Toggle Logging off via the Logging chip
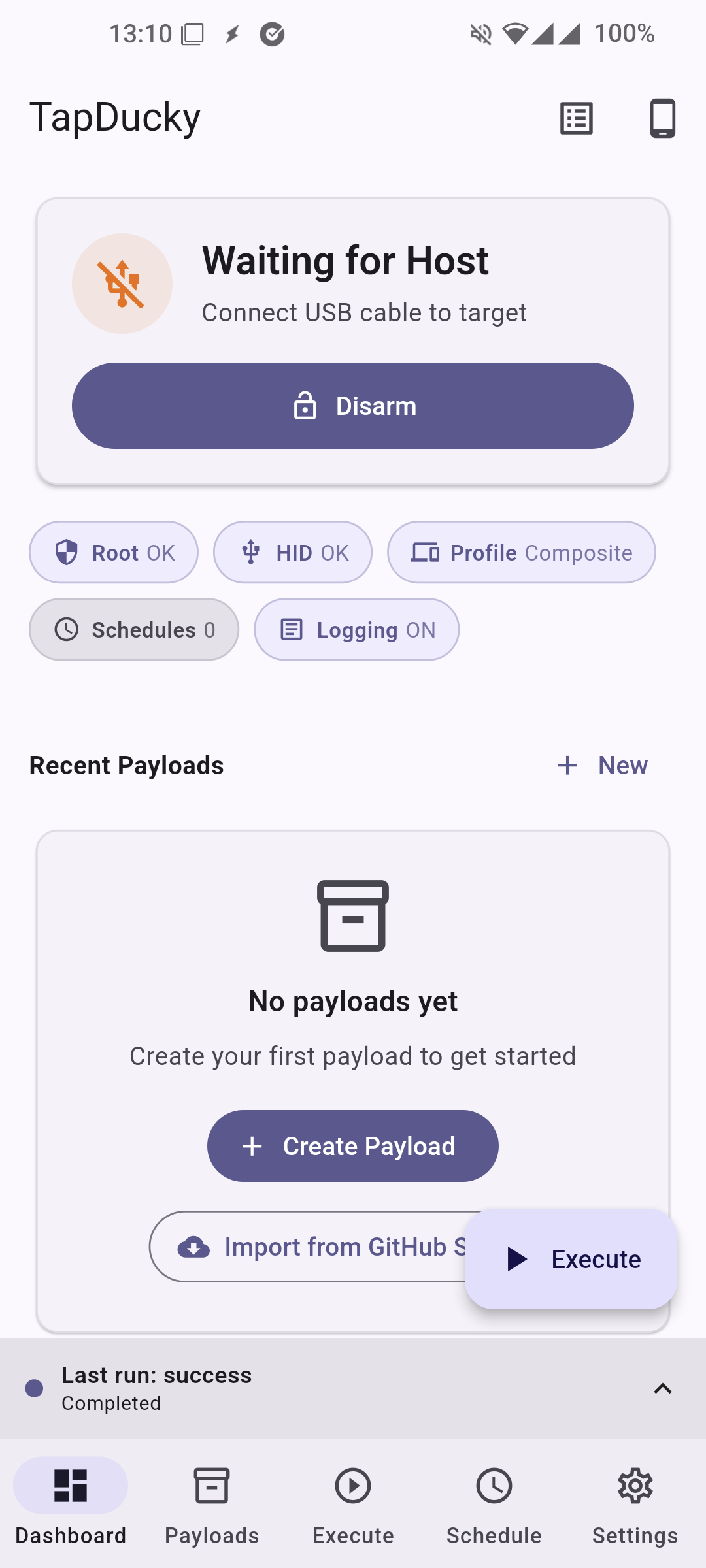Screen dimensions: 706x1568 (357, 629)
